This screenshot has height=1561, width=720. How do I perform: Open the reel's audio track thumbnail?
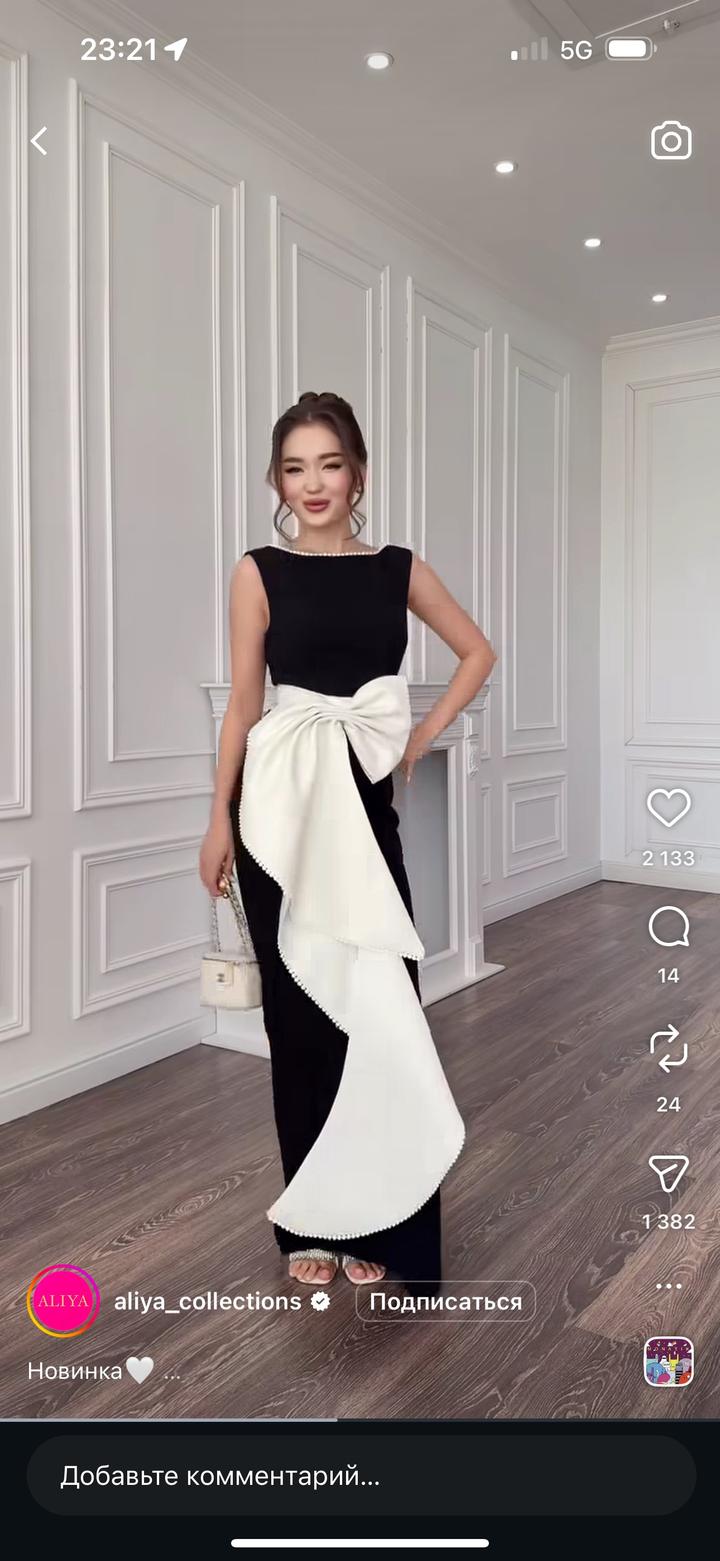668,1362
